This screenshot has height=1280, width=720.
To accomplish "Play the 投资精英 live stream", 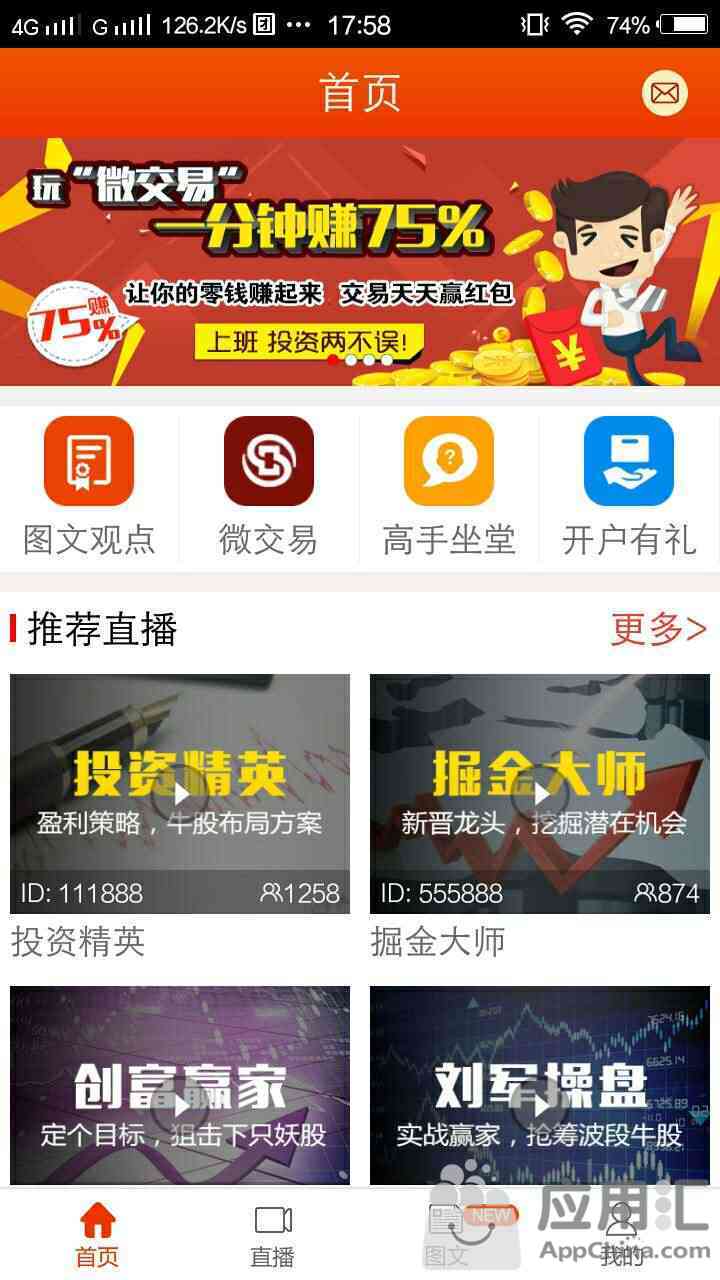I will click(180, 794).
